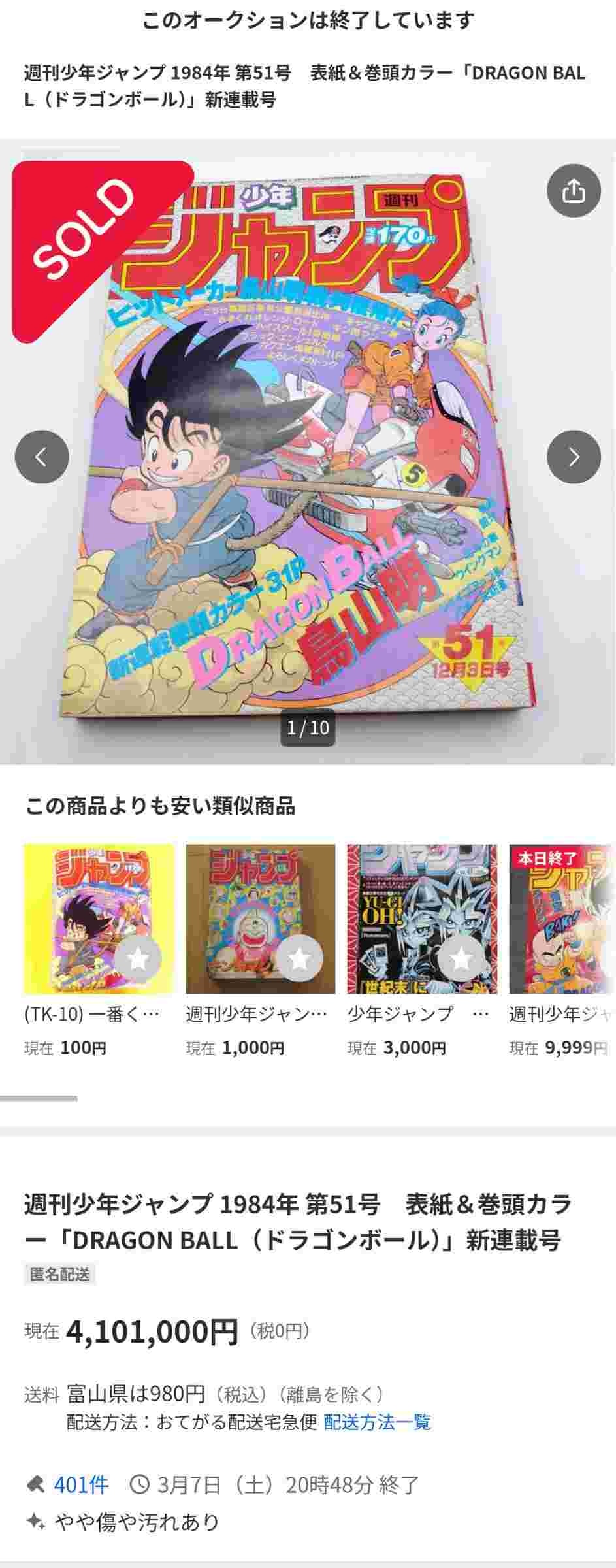Star the 1,000円 similar item
Image resolution: width=616 pixels, height=1568 pixels.
pos(300,958)
